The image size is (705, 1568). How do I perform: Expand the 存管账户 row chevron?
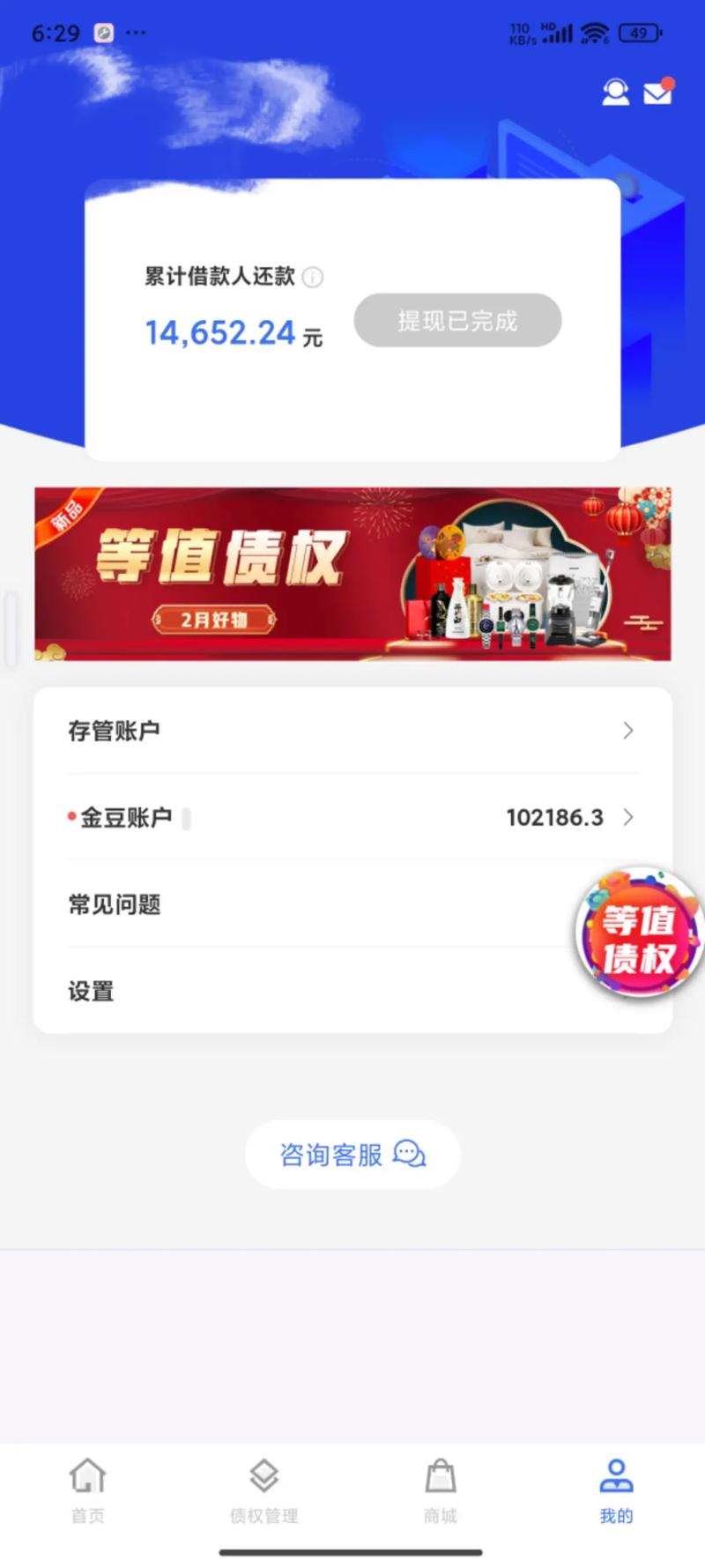627,731
